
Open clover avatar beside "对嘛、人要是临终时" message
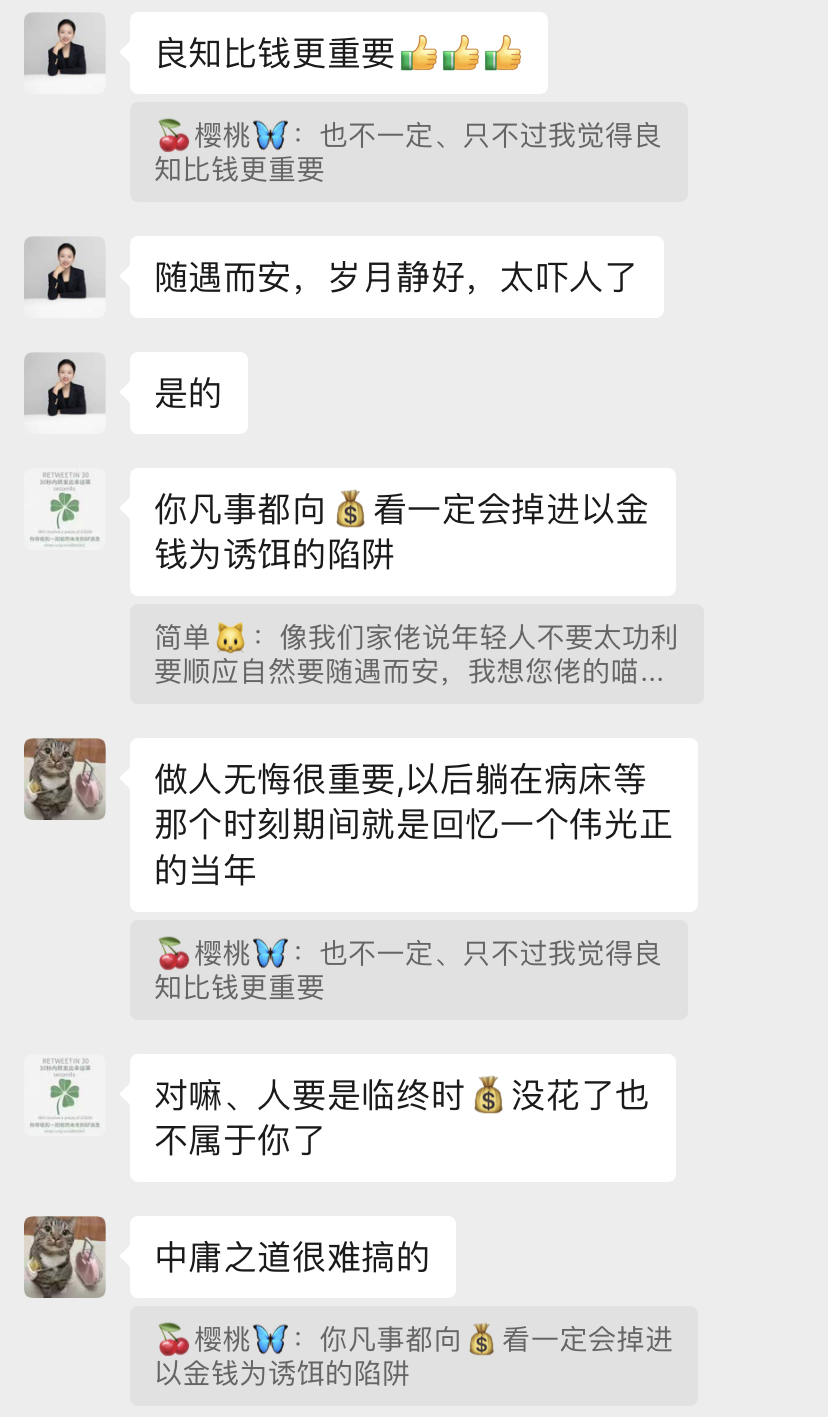65,1095
